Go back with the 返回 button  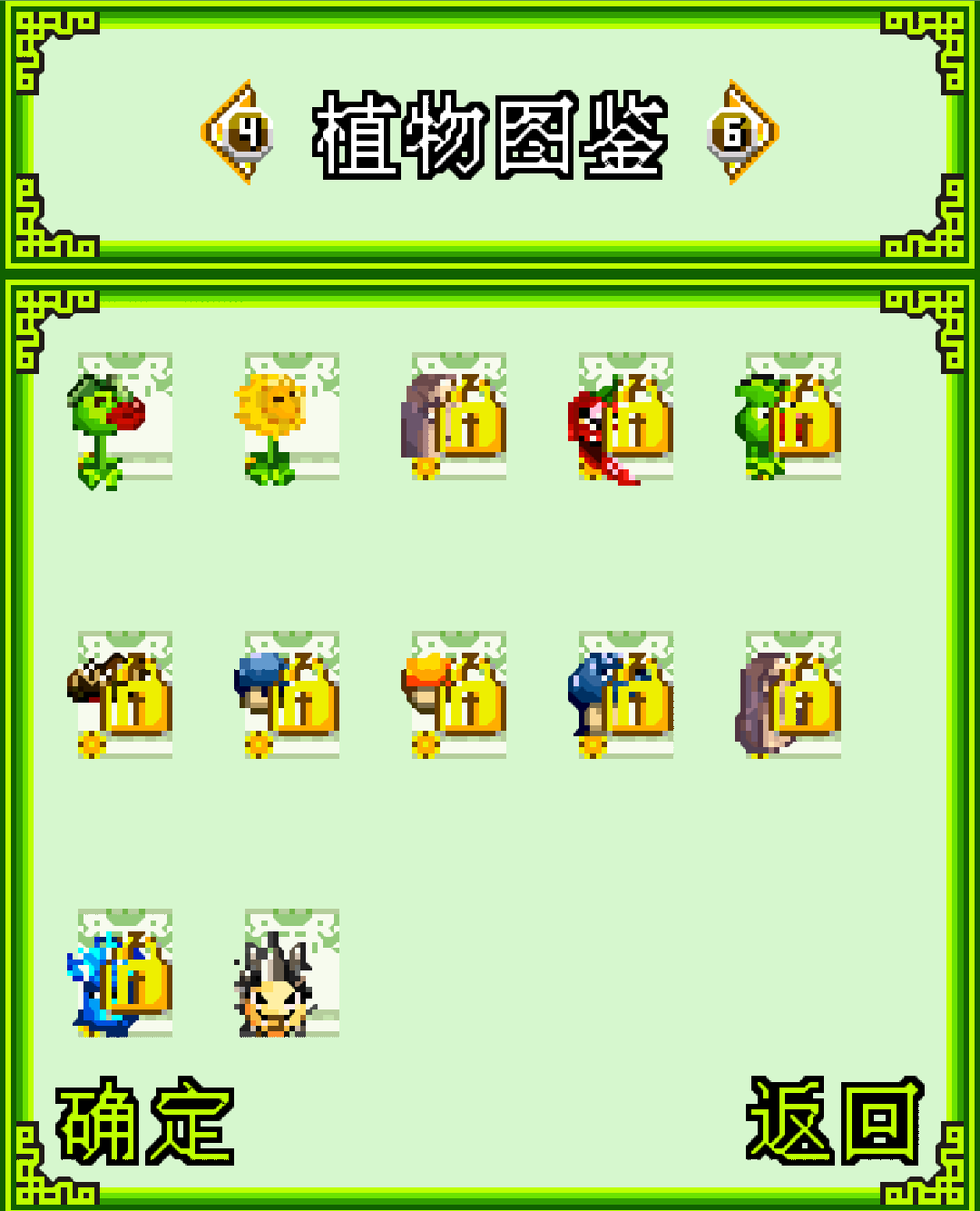click(x=835, y=1122)
